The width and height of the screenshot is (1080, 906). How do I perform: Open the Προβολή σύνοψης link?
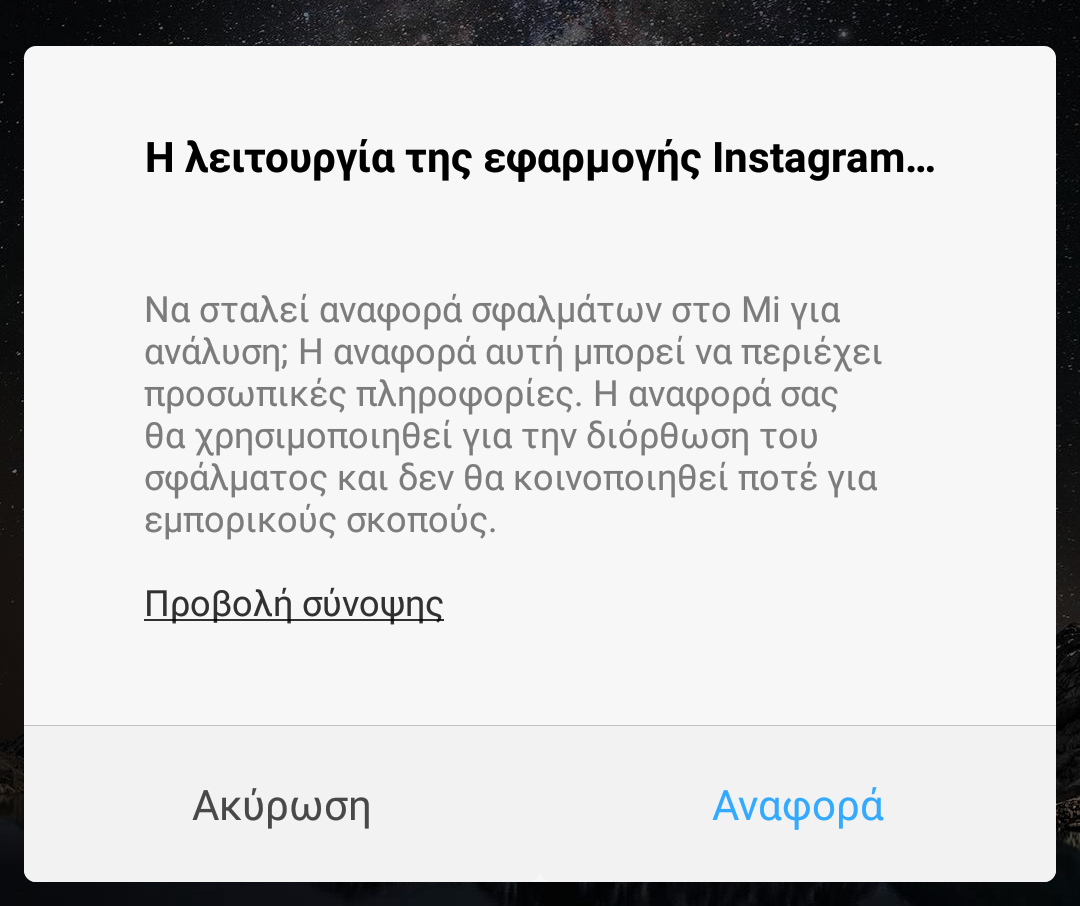(294, 604)
